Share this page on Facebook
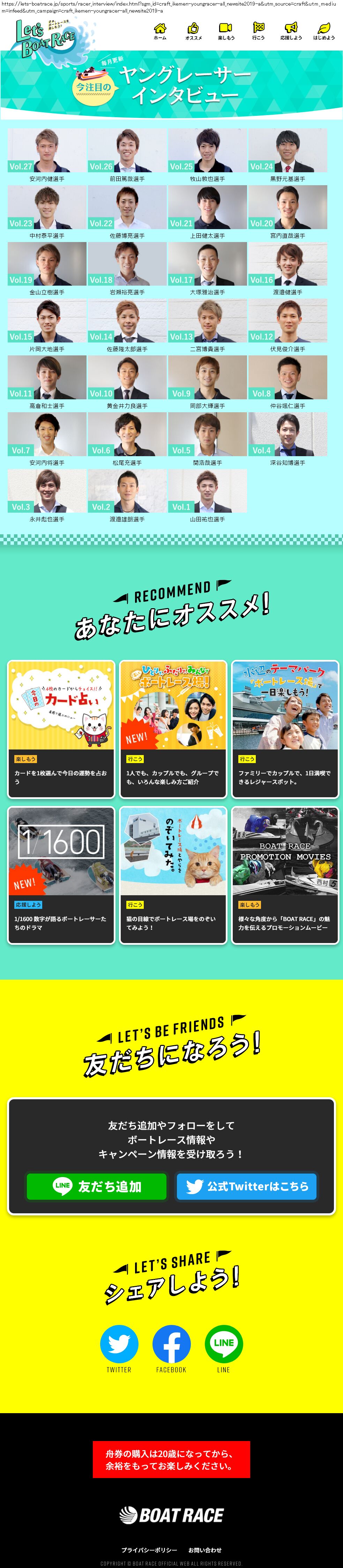The height and width of the screenshot is (1568, 343). 171,1348
